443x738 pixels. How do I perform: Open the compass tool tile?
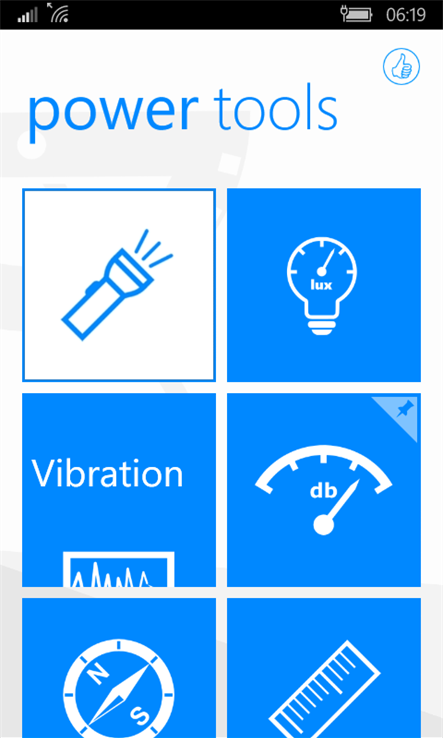[119, 668]
